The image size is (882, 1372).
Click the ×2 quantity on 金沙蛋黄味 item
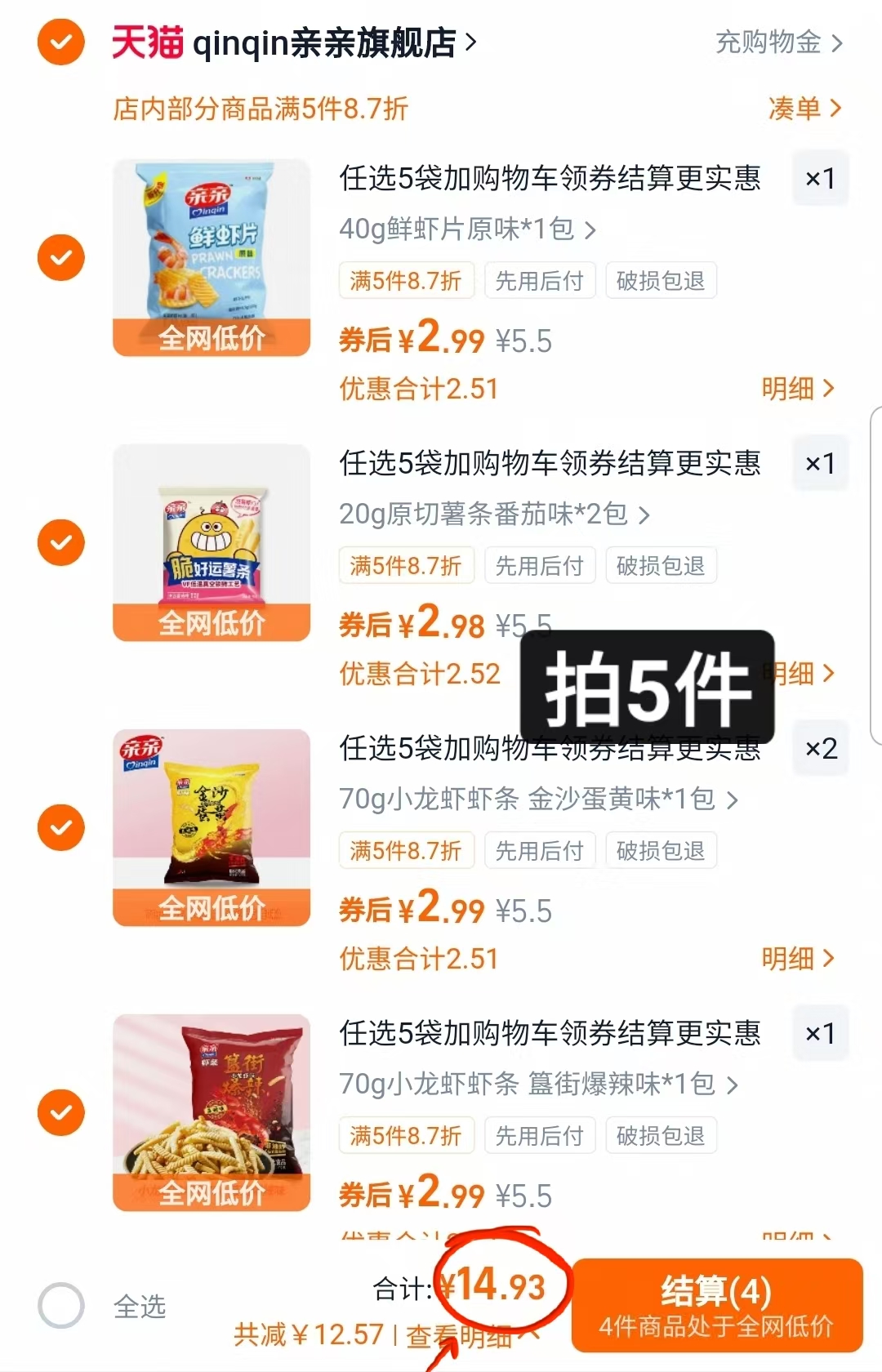click(x=820, y=748)
